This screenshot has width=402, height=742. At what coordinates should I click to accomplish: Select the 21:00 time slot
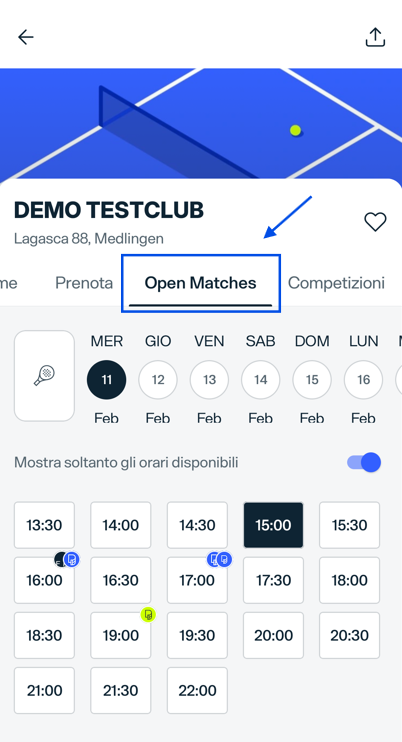(44, 690)
